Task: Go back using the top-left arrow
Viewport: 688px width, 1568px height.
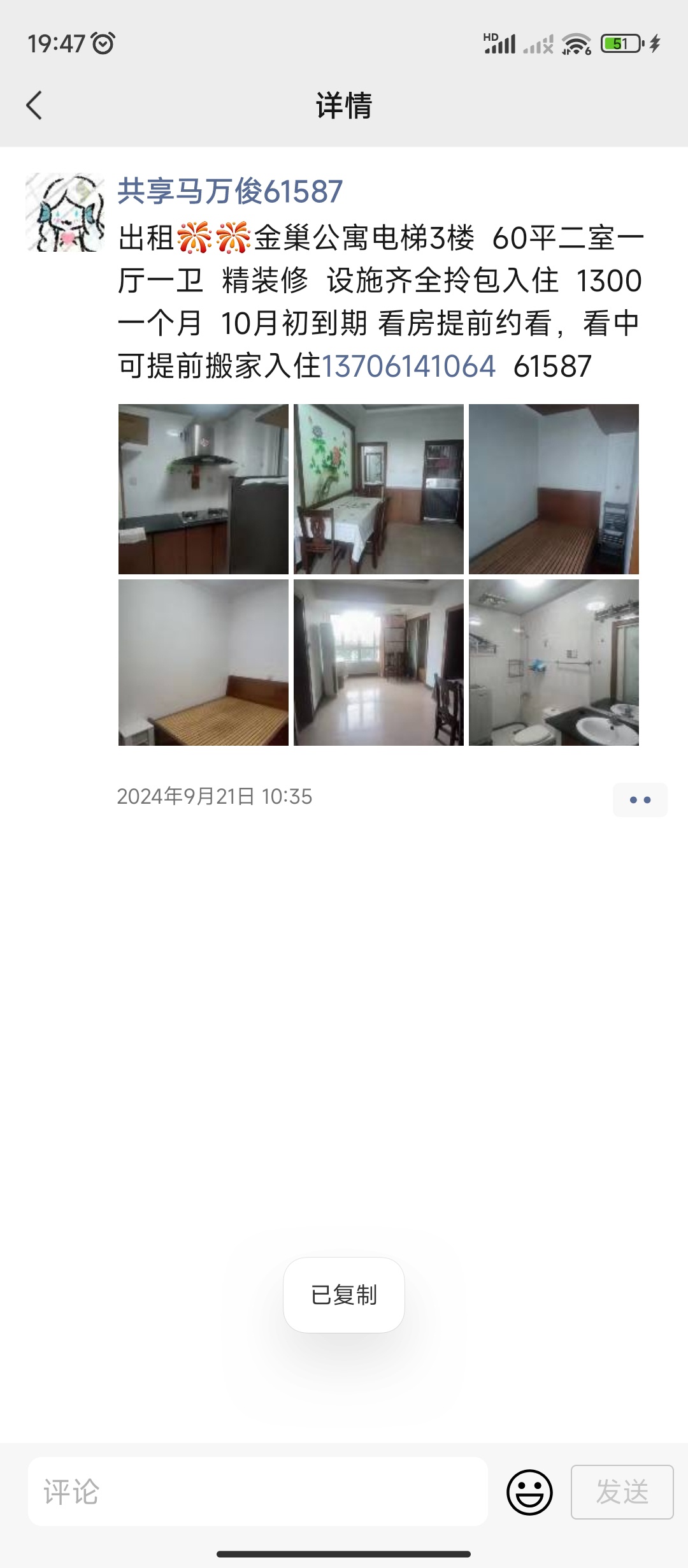Action: pyautogui.click(x=34, y=105)
